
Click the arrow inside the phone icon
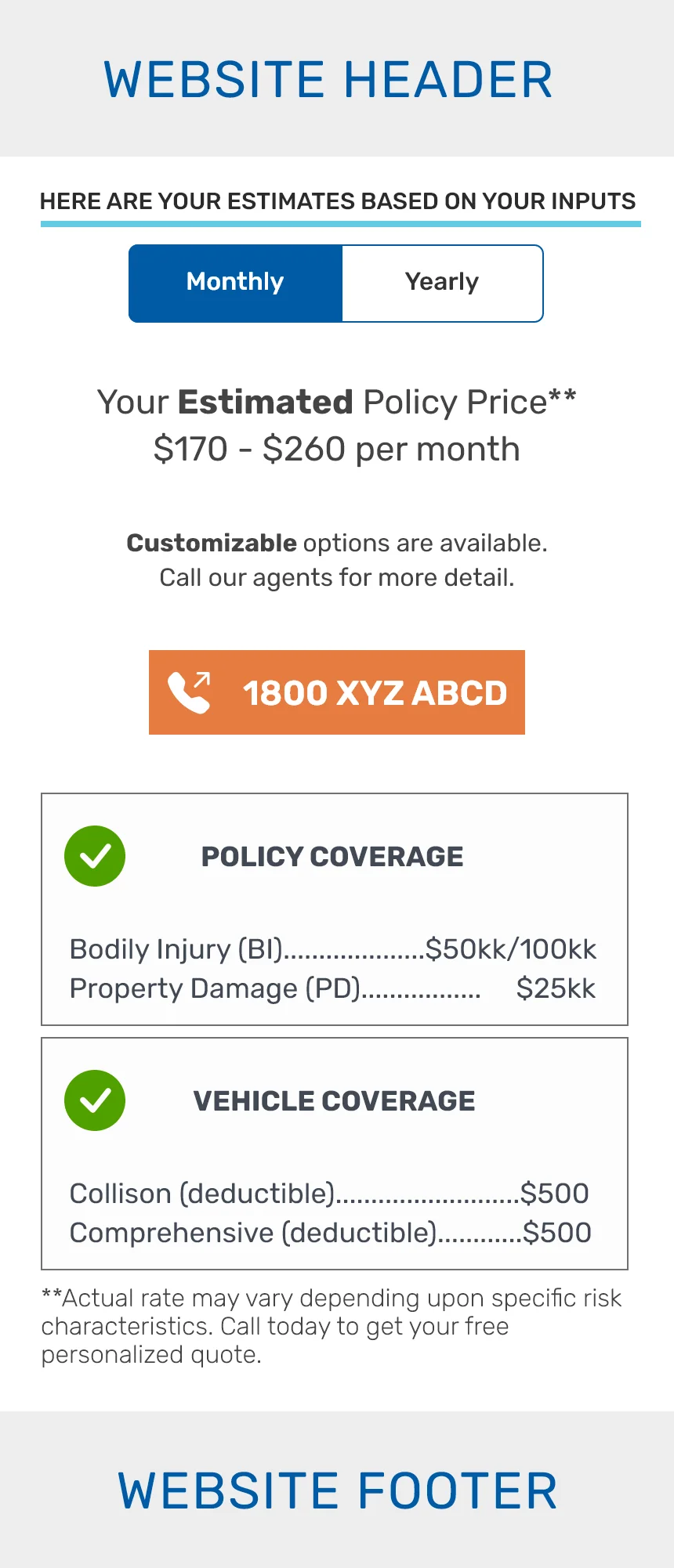tap(202, 678)
